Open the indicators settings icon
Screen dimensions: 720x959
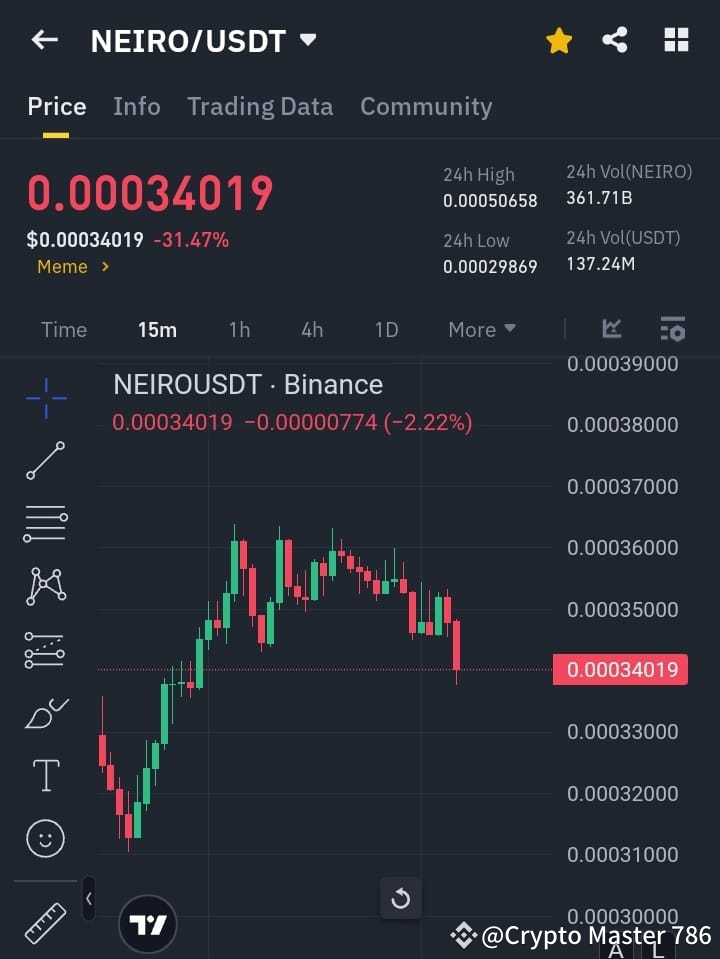672,329
